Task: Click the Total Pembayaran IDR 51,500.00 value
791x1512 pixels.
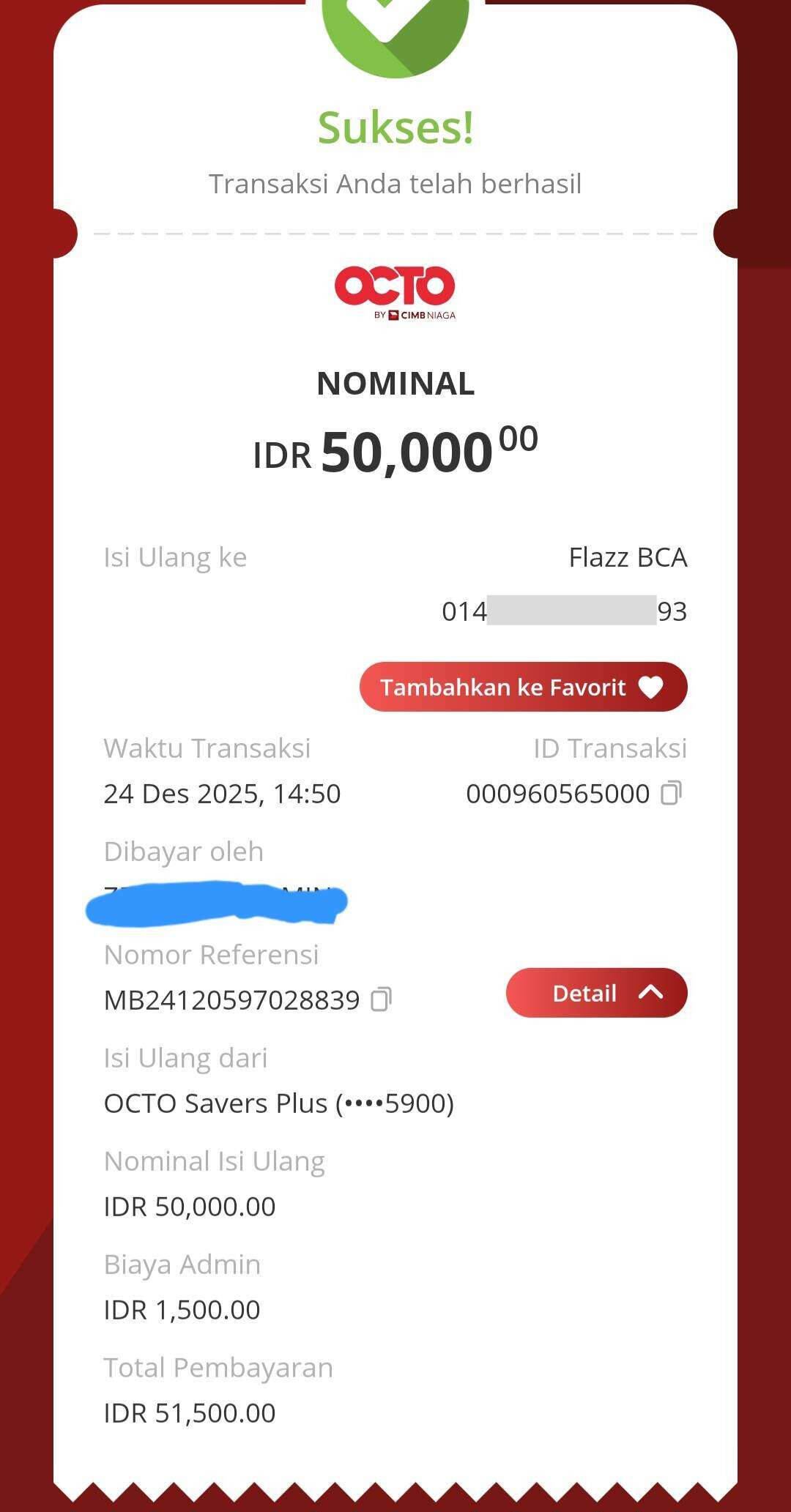Action: pyautogui.click(x=189, y=1412)
